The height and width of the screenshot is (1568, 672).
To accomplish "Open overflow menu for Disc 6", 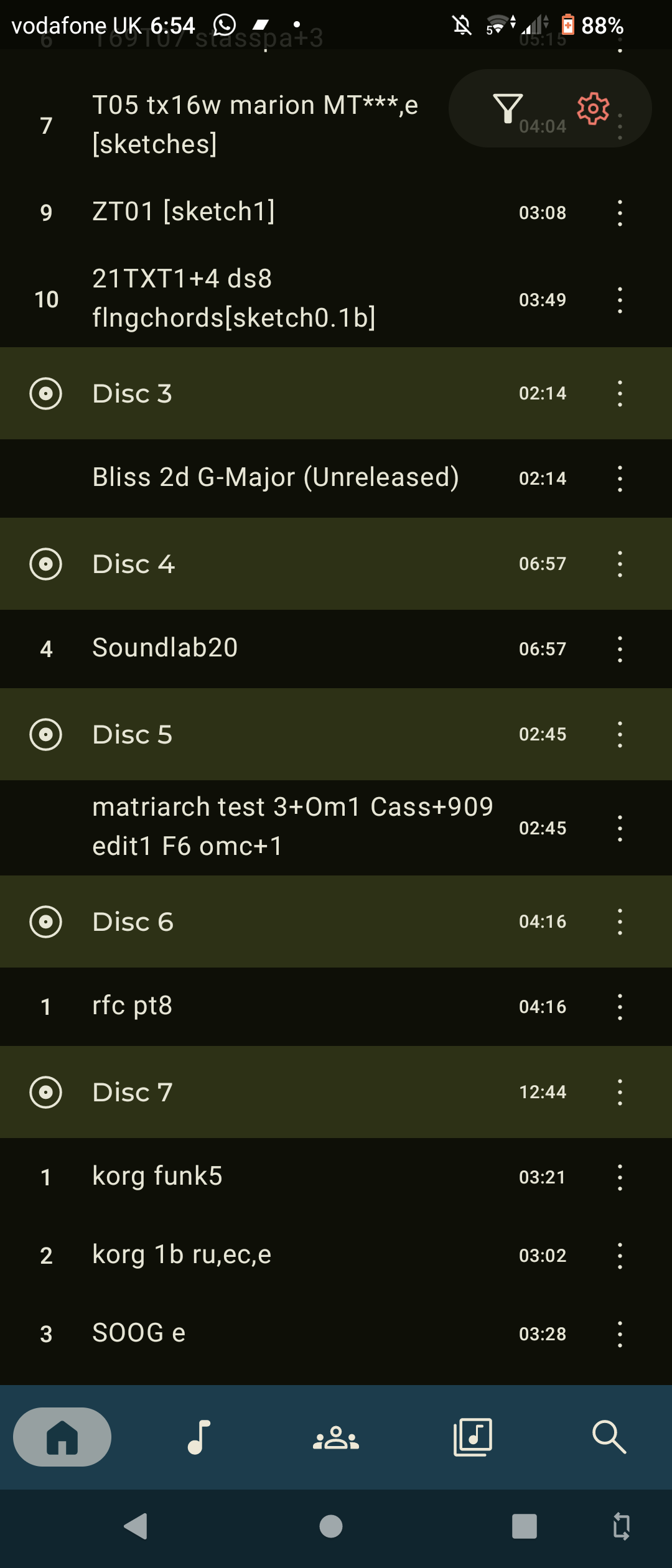I will click(x=620, y=922).
